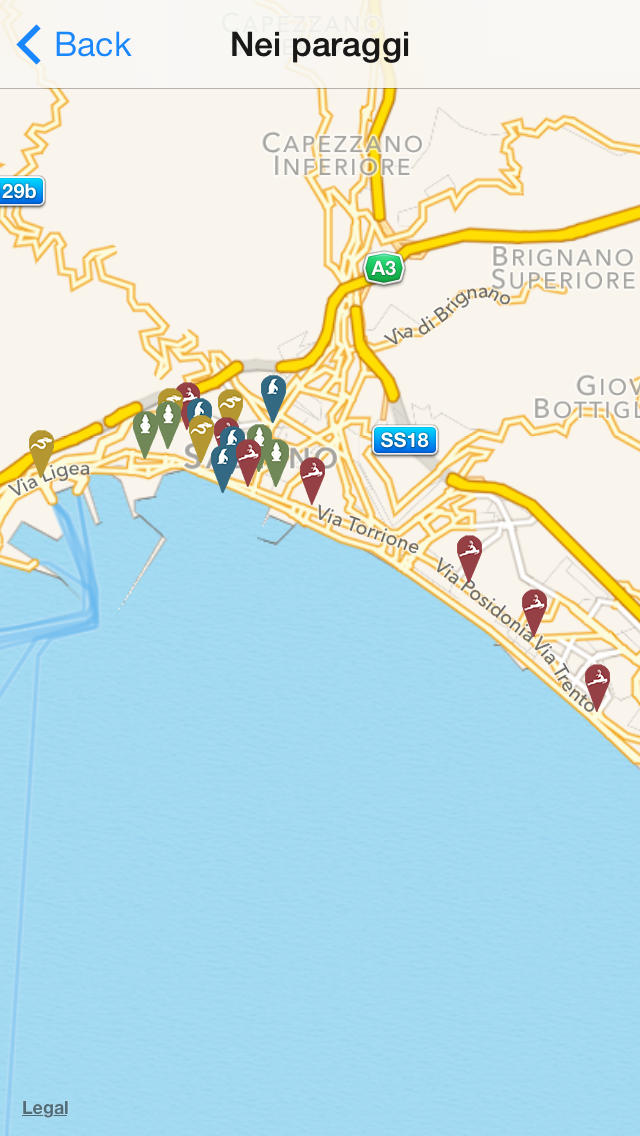640x1136 pixels.
Task: Open the Legal link on the map
Action: click(x=45, y=1108)
